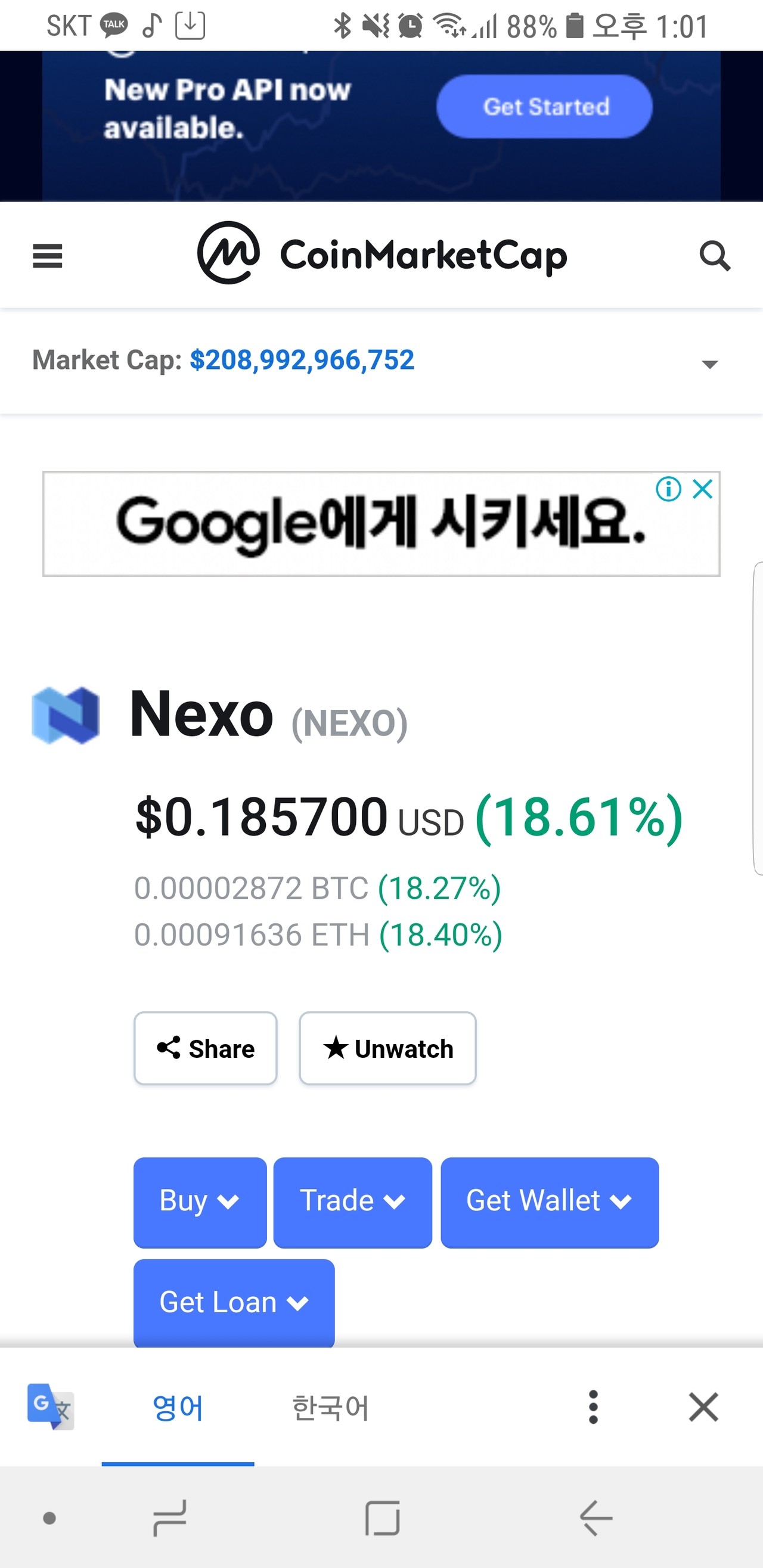Click the ad information icon

point(668,489)
